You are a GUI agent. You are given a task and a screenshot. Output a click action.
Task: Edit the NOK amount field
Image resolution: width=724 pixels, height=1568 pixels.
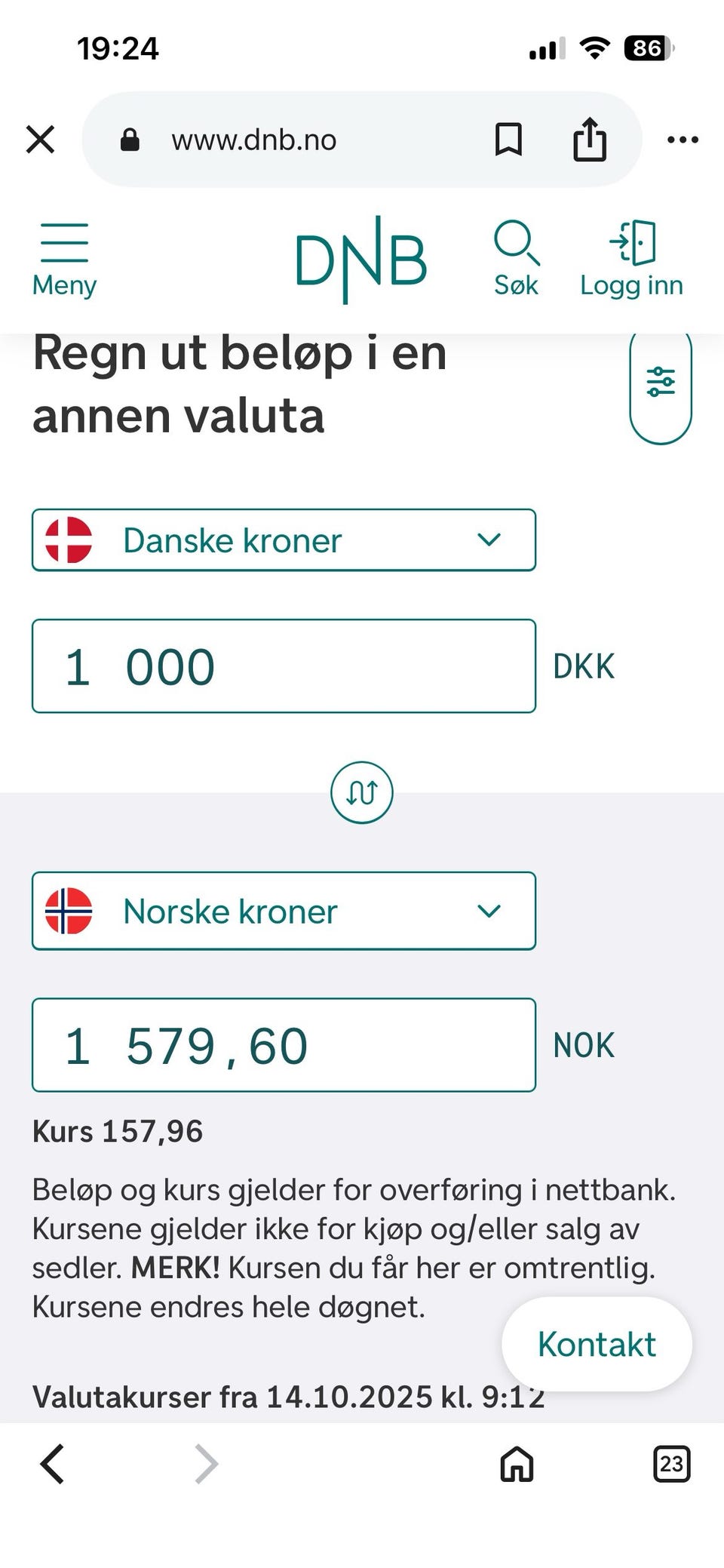click(x=284, y=1045)
